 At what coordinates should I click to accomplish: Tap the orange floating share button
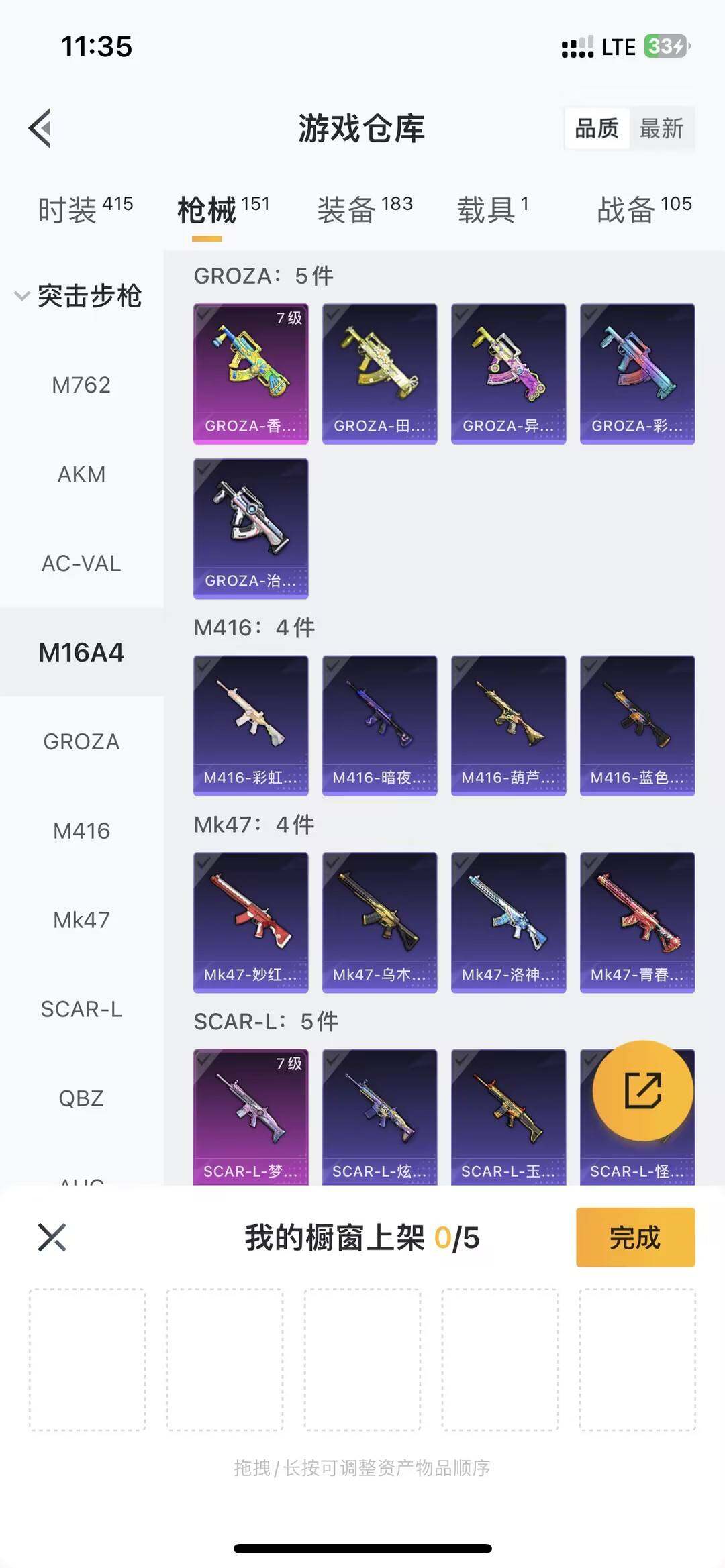coord(642,1090)
